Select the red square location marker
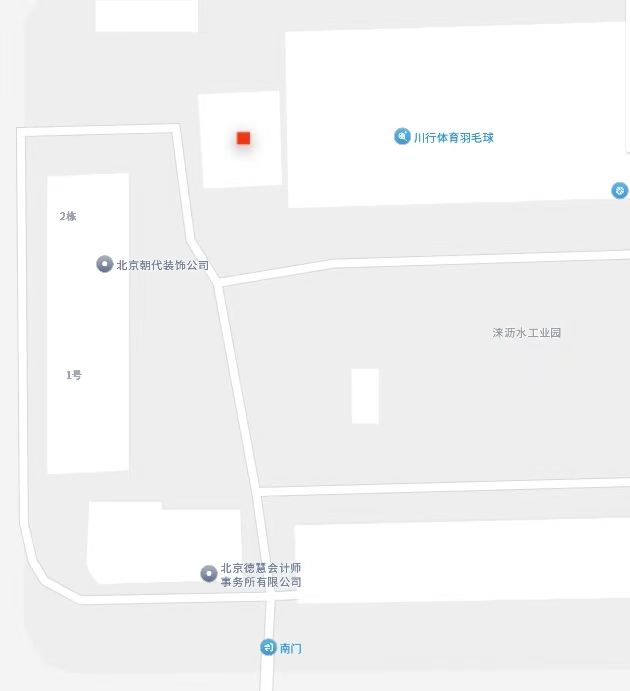The width and height of the screenshot is (630, 691). point(243,138)
